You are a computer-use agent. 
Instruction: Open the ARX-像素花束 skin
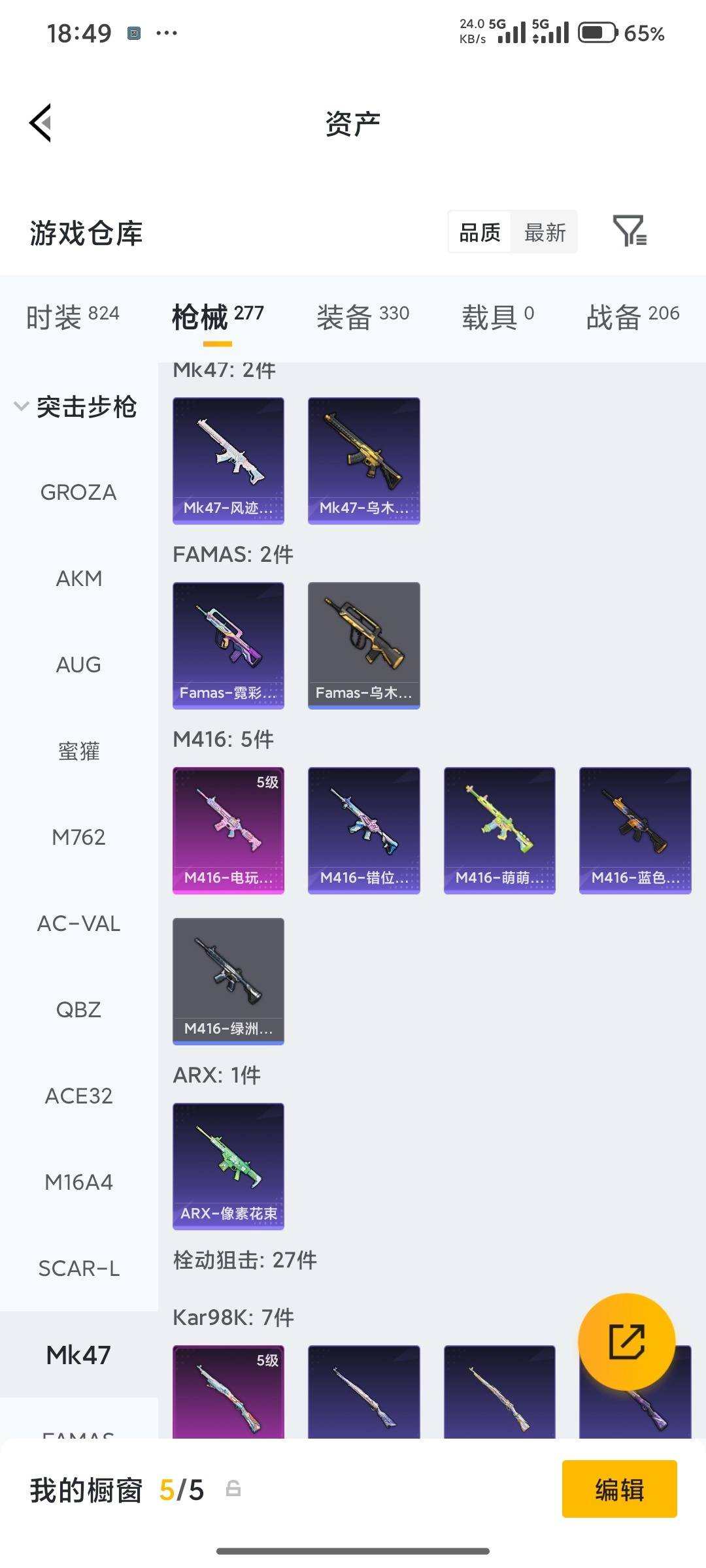pyautogui.click(x=228, y=1166)
